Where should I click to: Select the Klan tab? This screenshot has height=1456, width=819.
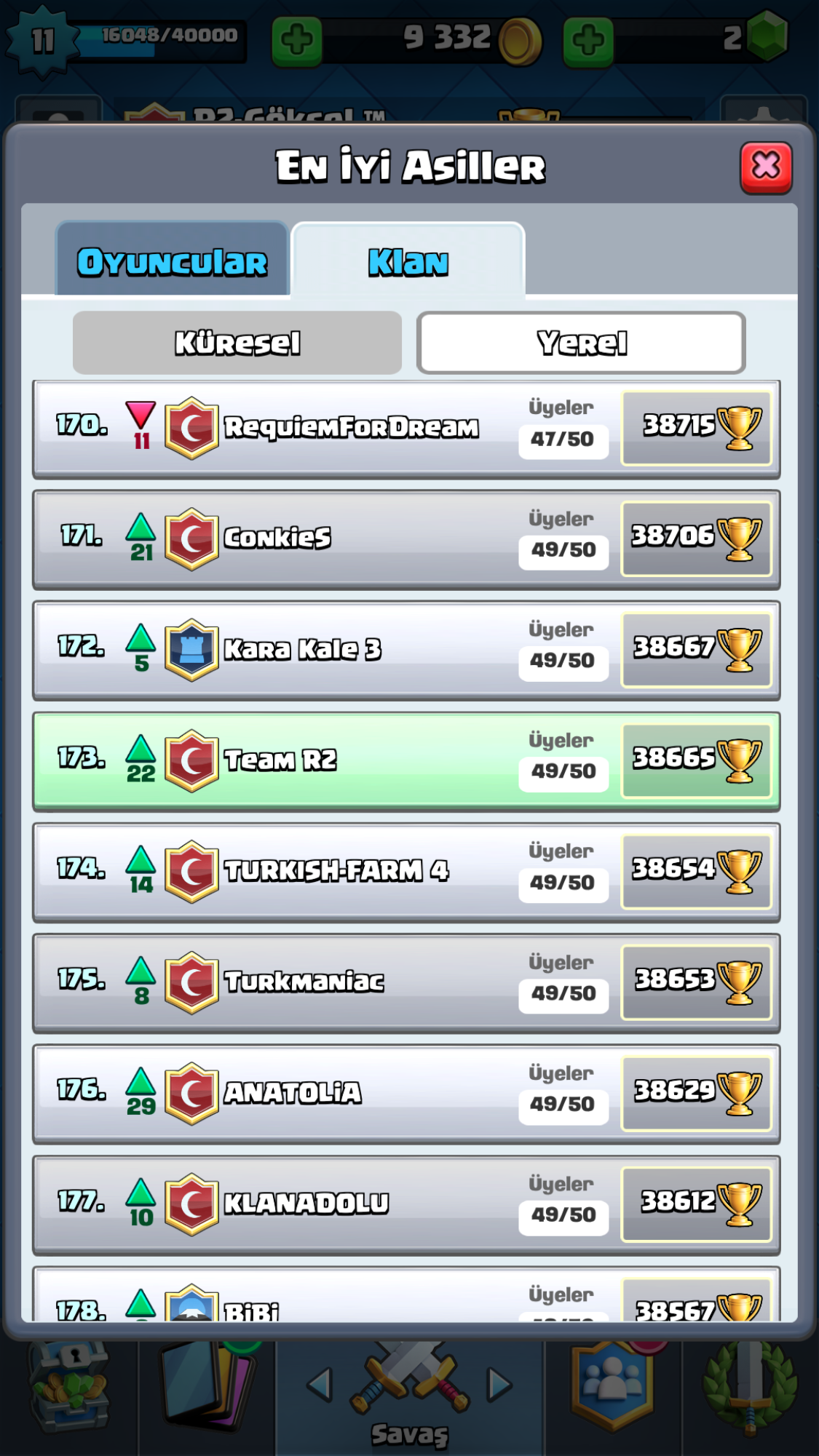[408, 260]
